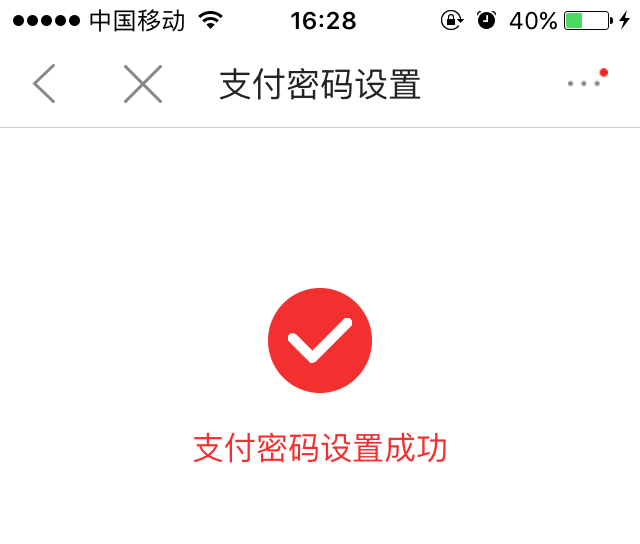
Task: Go back using the left arrow
Action: [x=44, y=84]
